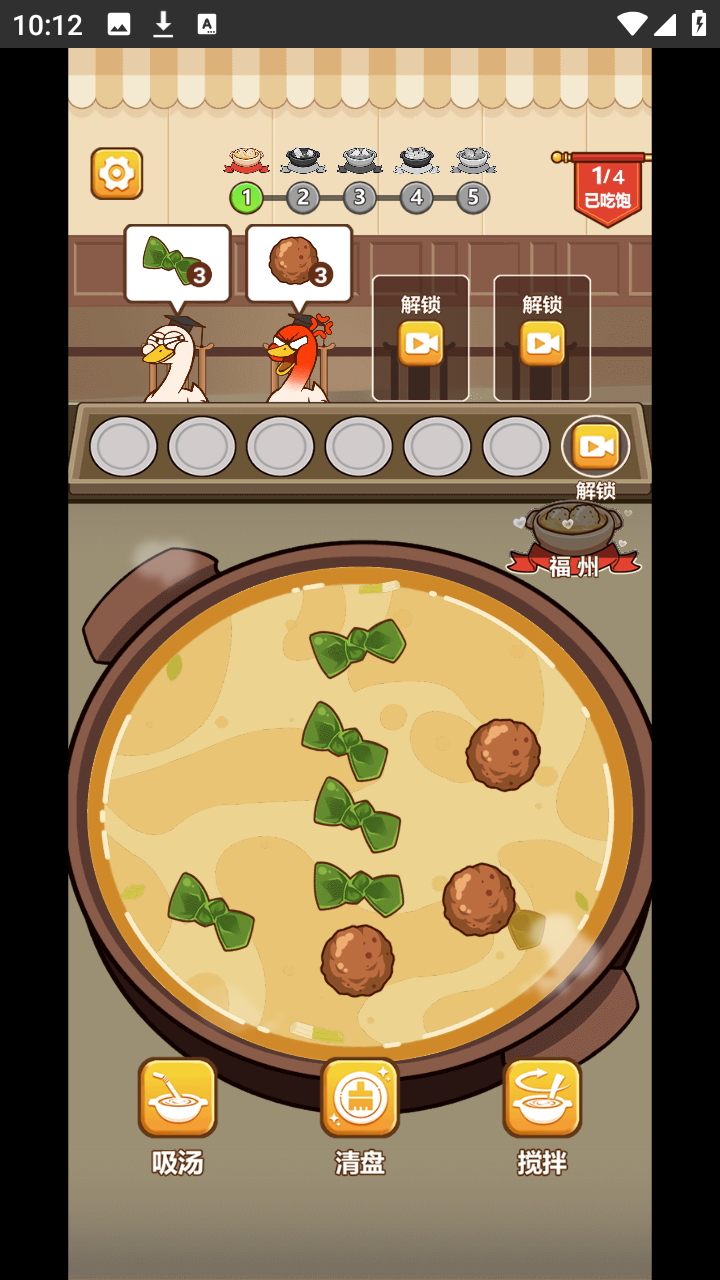Stir the pot with 搅拌
This screenshot has height=1280, width=720.
pyautogui.click(x=541, y=1098)
